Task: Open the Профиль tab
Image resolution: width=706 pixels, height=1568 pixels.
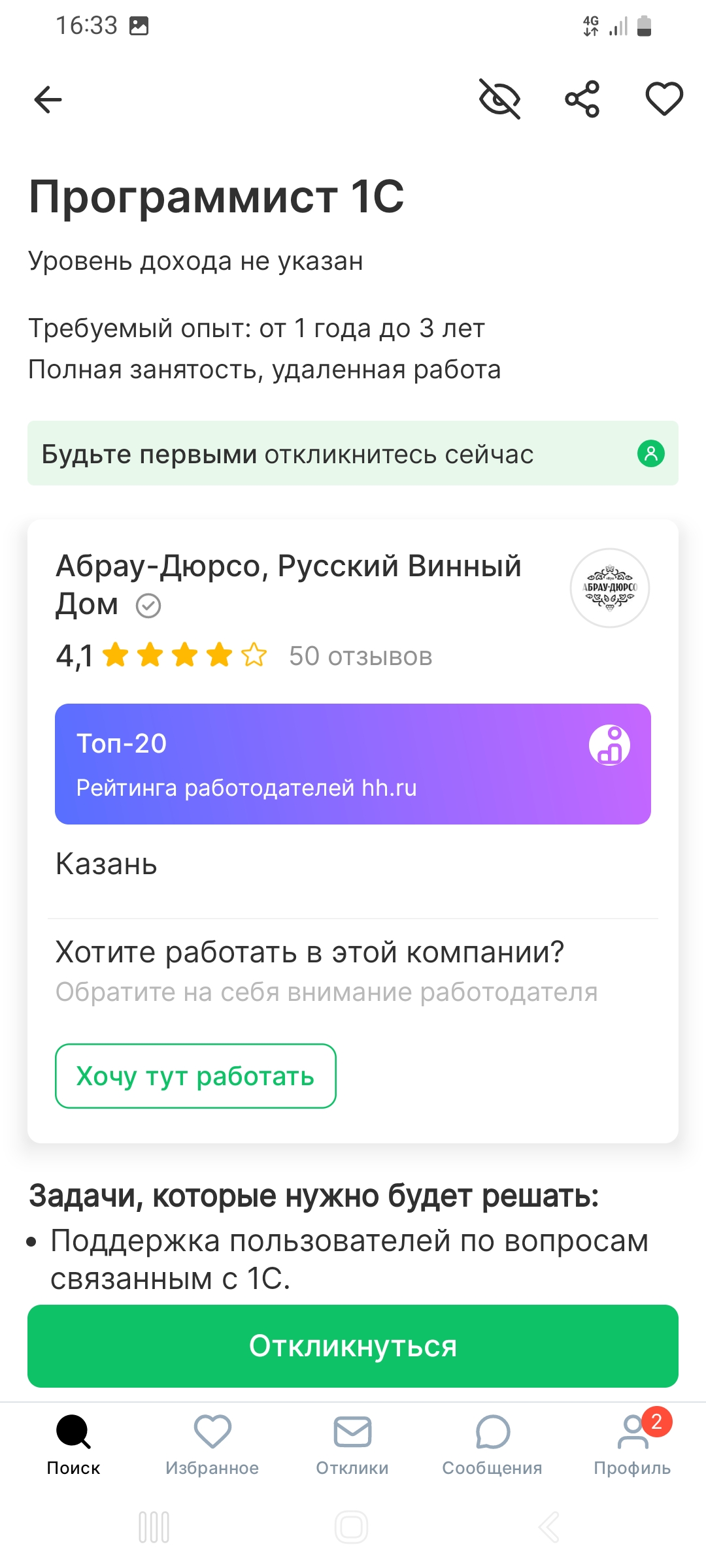Action: [632, 1445]
